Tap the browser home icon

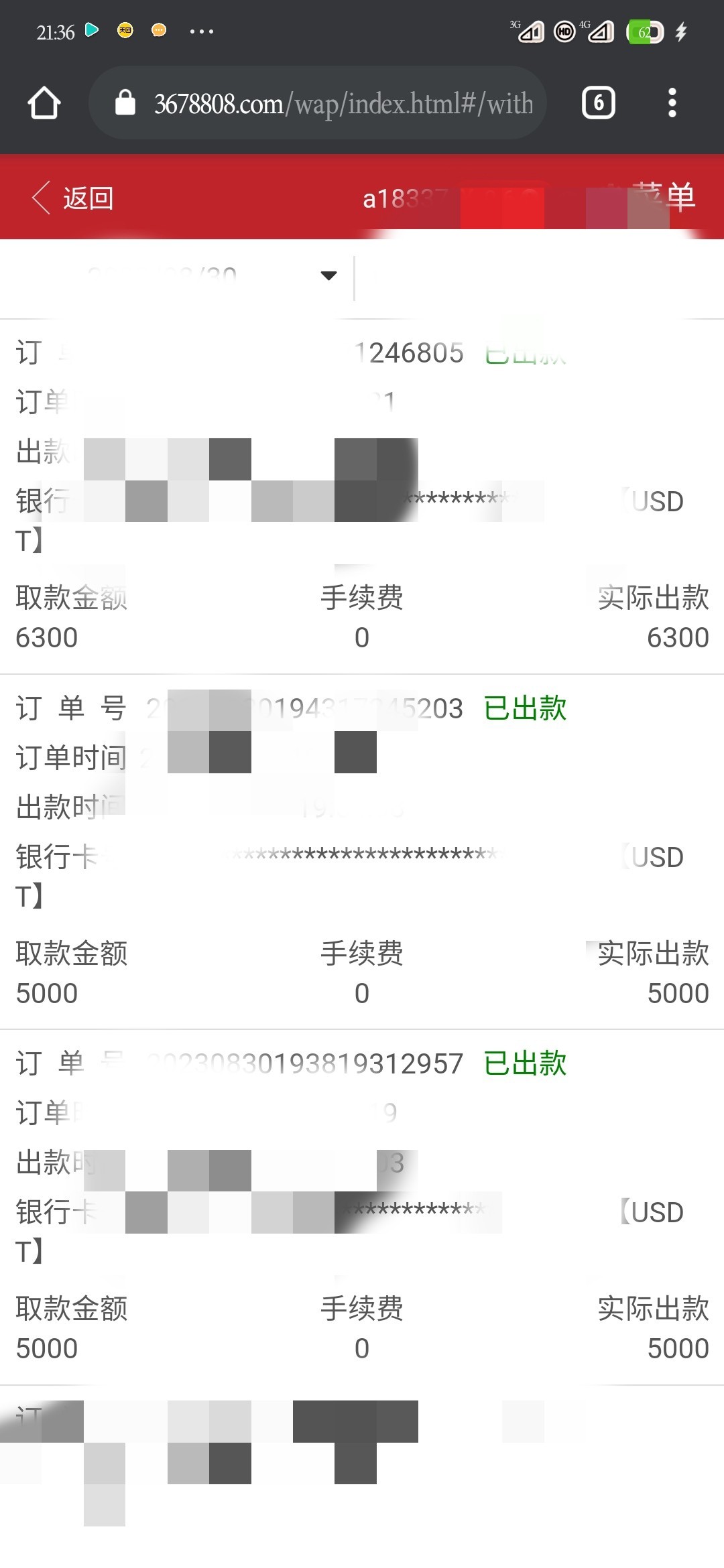point(44,103)
